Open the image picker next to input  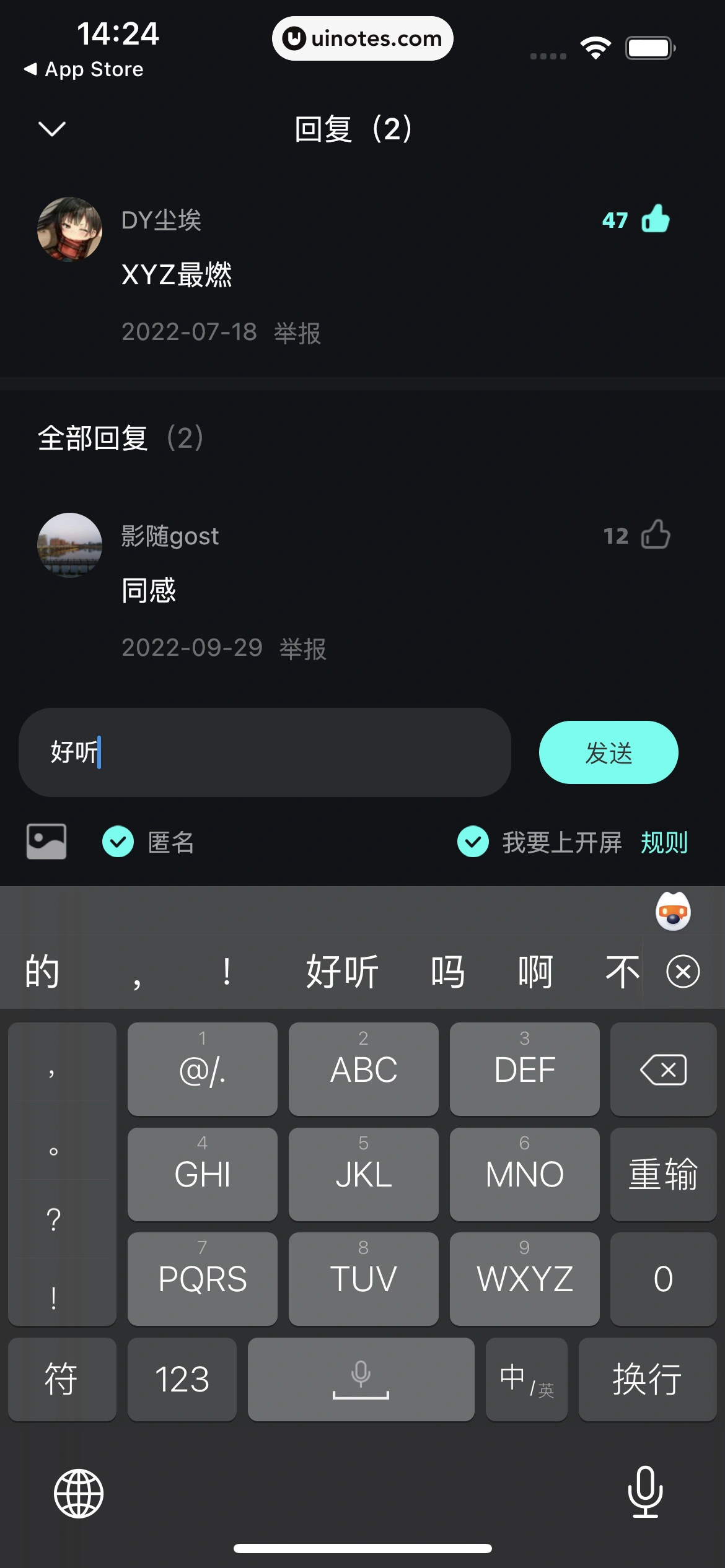pyautogui.click(x=46, y=842)
